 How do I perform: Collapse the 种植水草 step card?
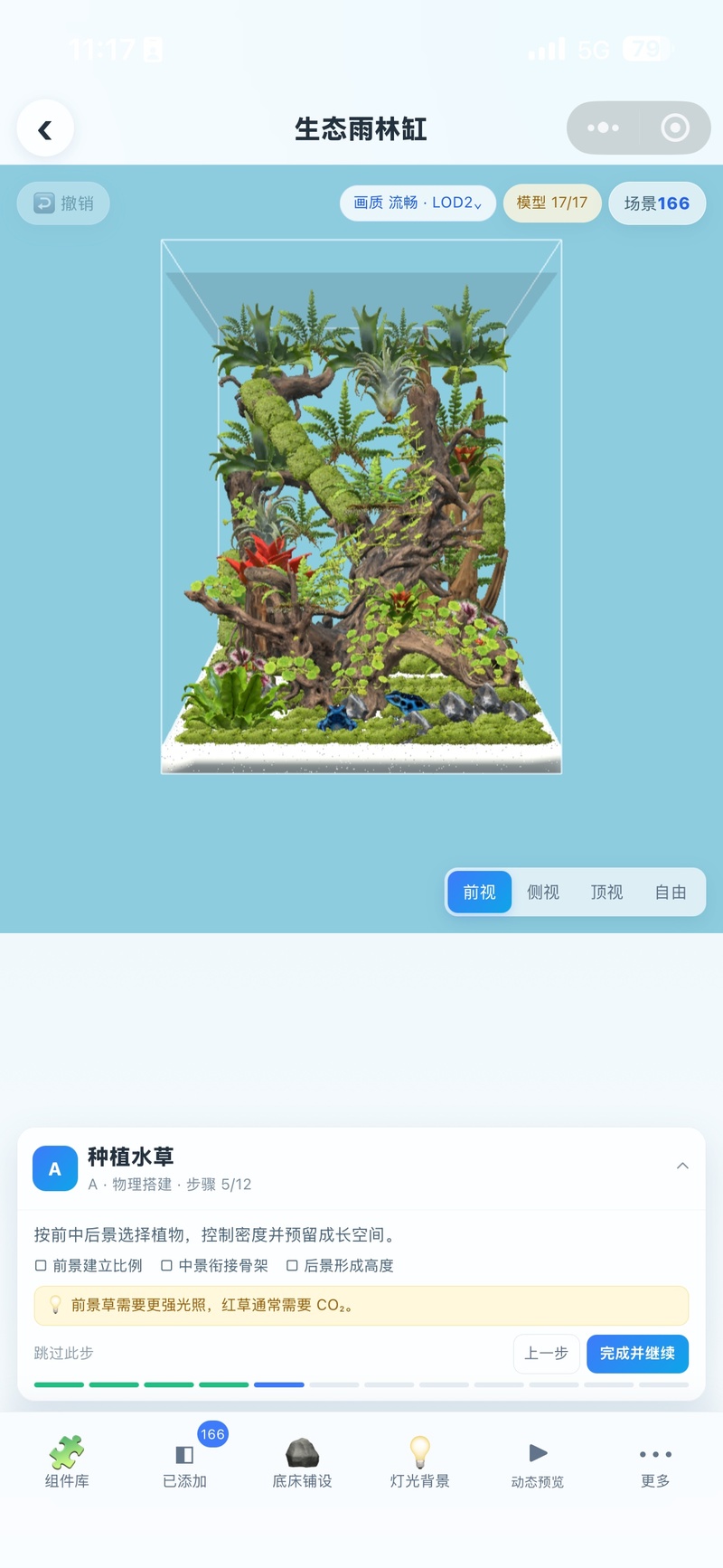(x=682, y=1166)
